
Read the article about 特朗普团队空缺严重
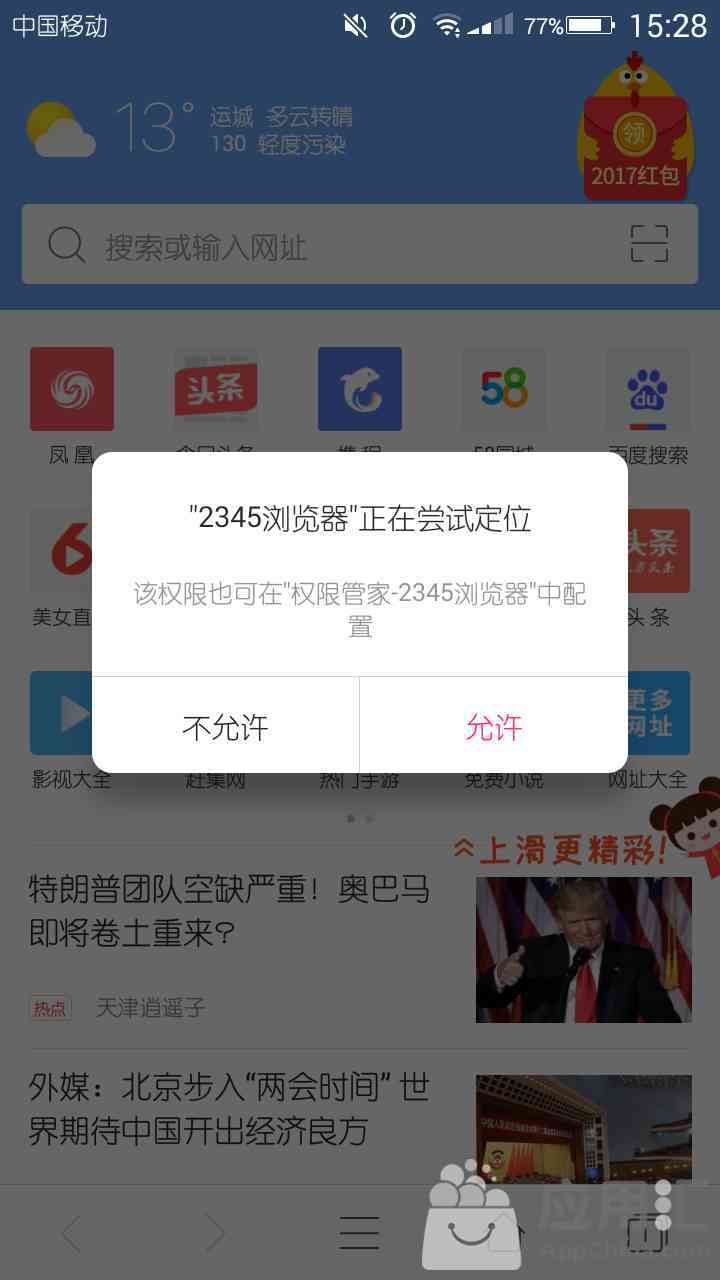[x=230, y=912]
